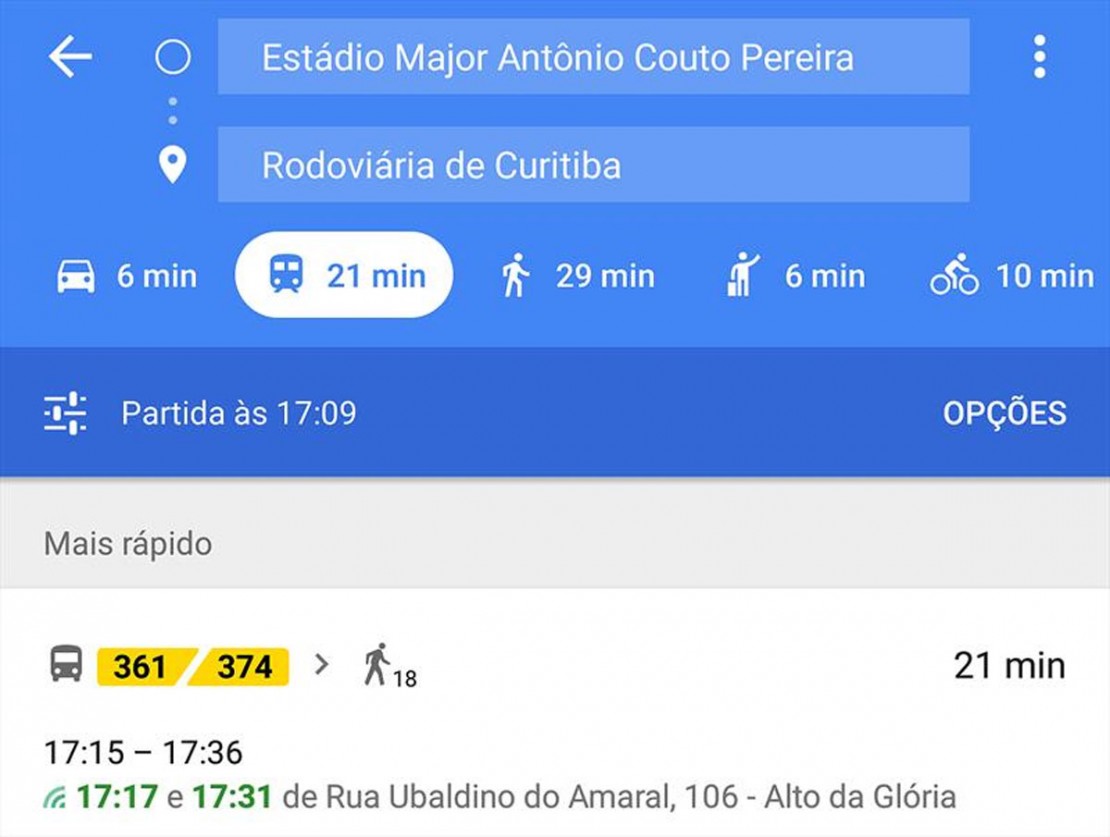Screen dimensions: 1110x837
Task: Edit origin field Estádio Major Antônio Couto Pereira
Action: click(593, 57)
